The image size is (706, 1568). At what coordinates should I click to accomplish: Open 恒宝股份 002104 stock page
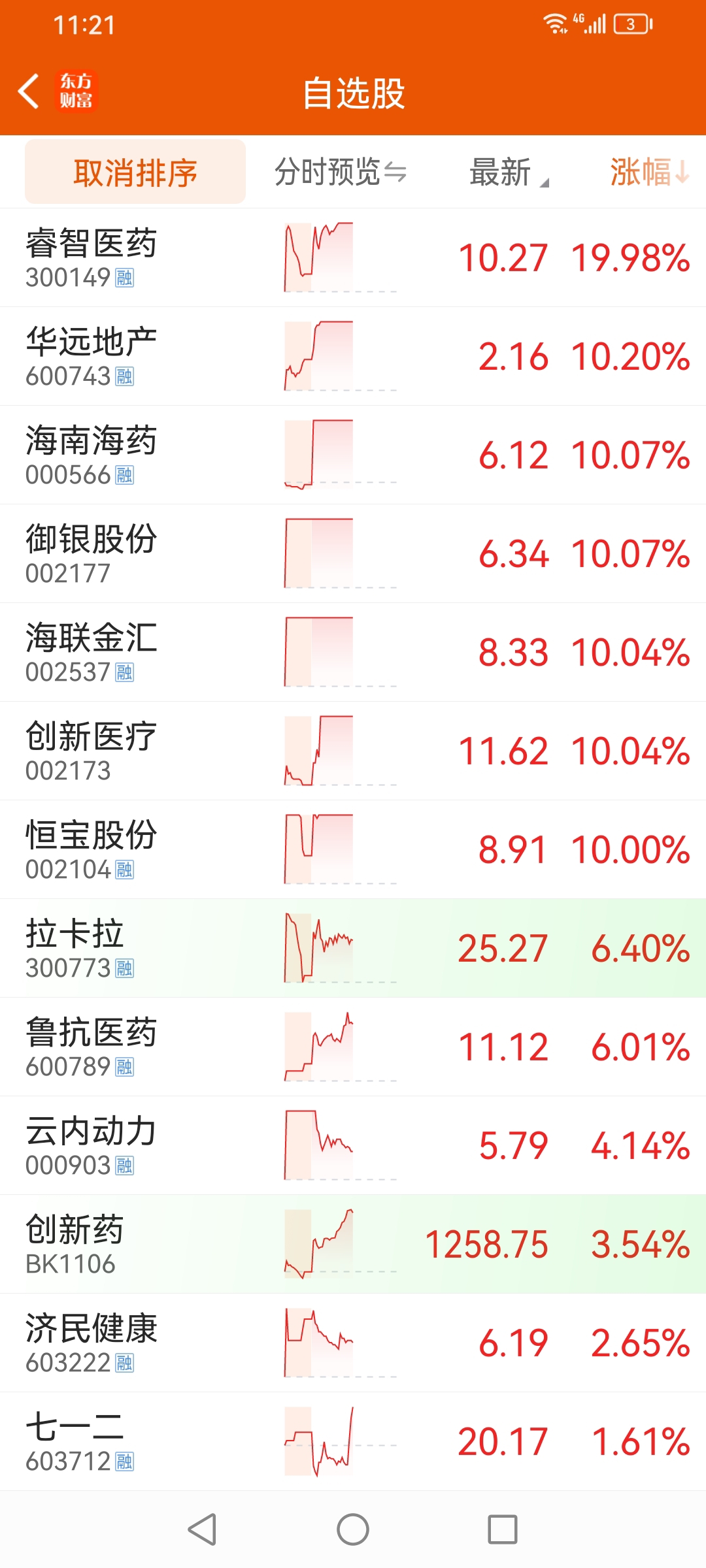pyautogui.click(x=353, y=850)
